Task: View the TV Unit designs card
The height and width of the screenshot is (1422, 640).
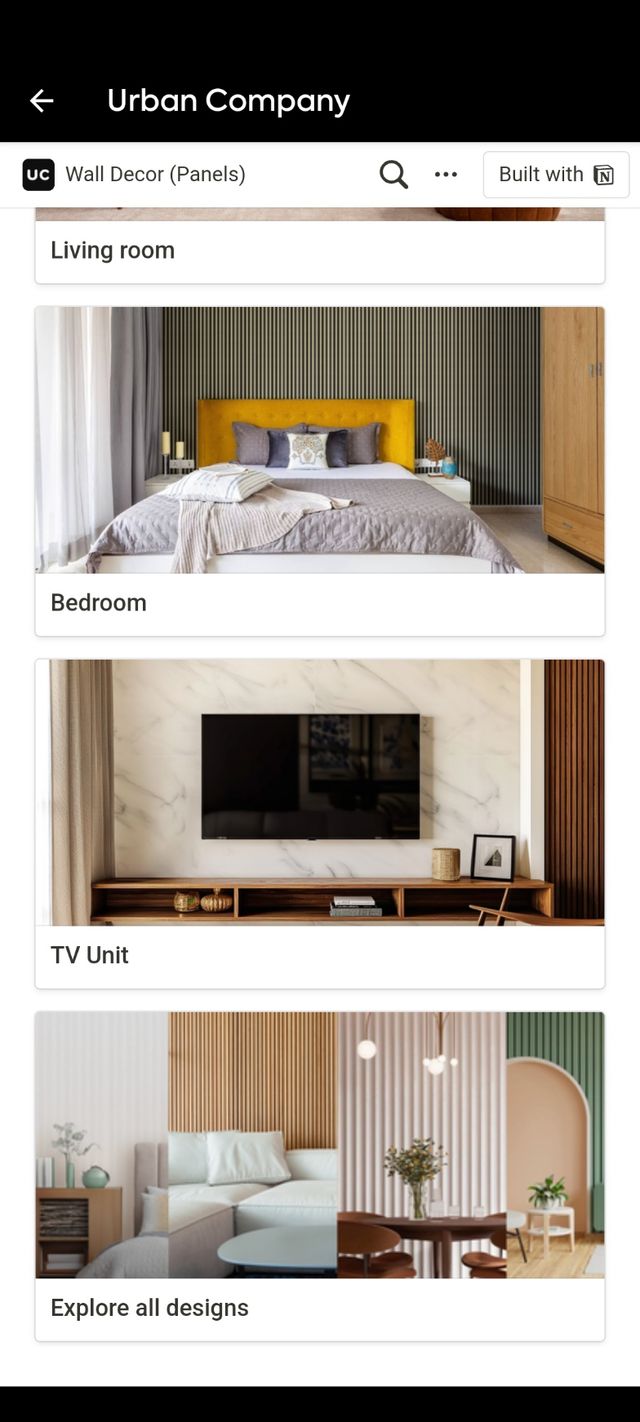Action: point(319,822)
